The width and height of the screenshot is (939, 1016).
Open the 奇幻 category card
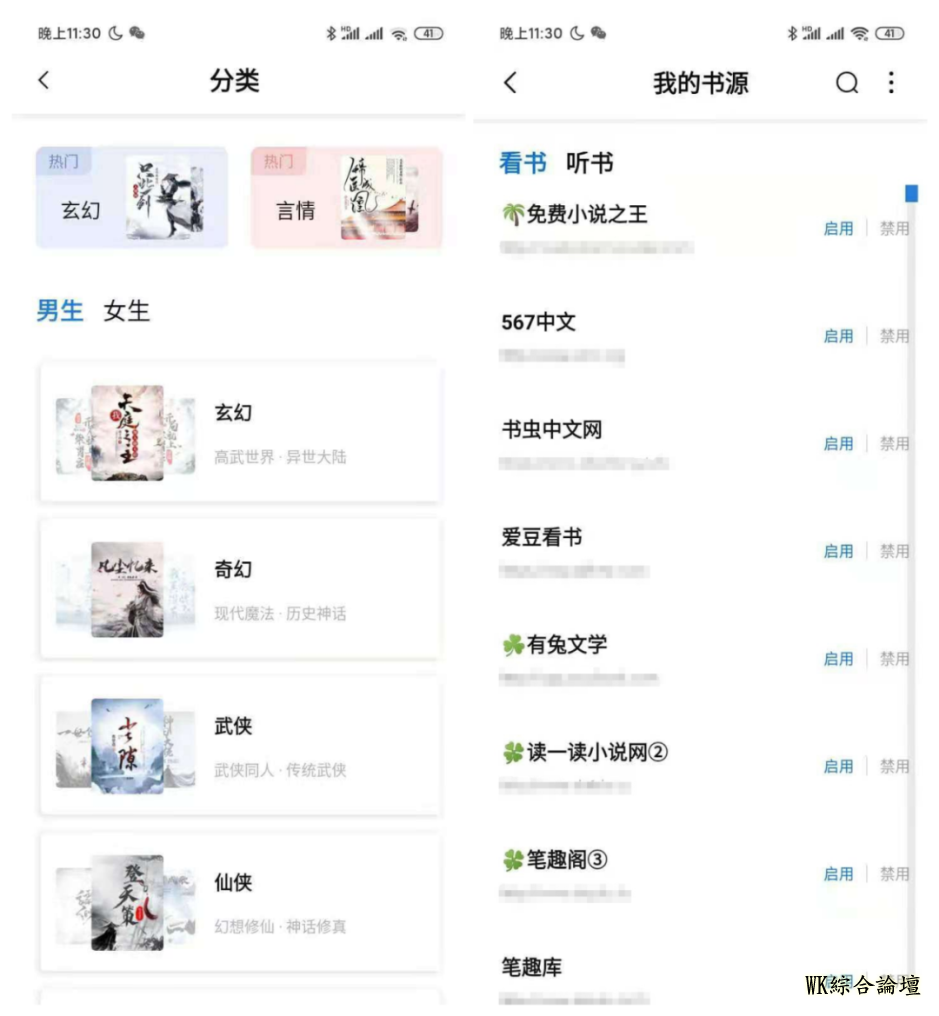(x=240, y=589)
